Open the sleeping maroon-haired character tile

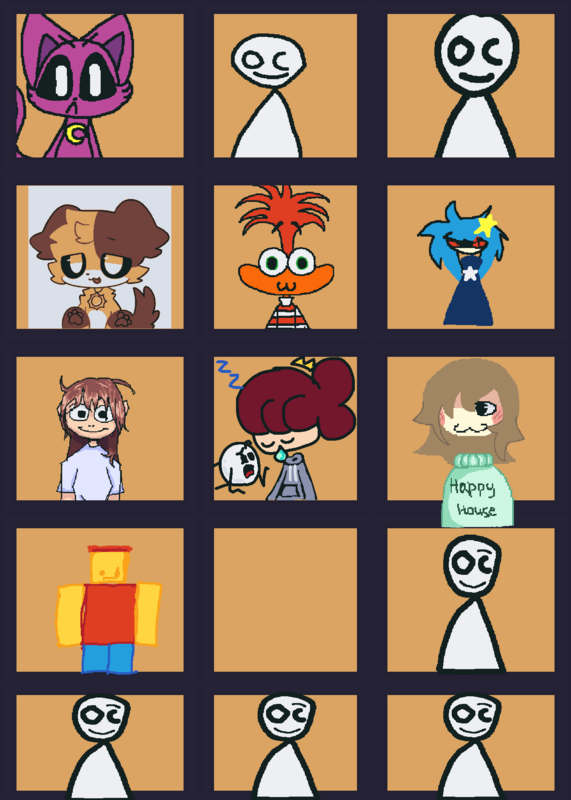pos(285,428)
